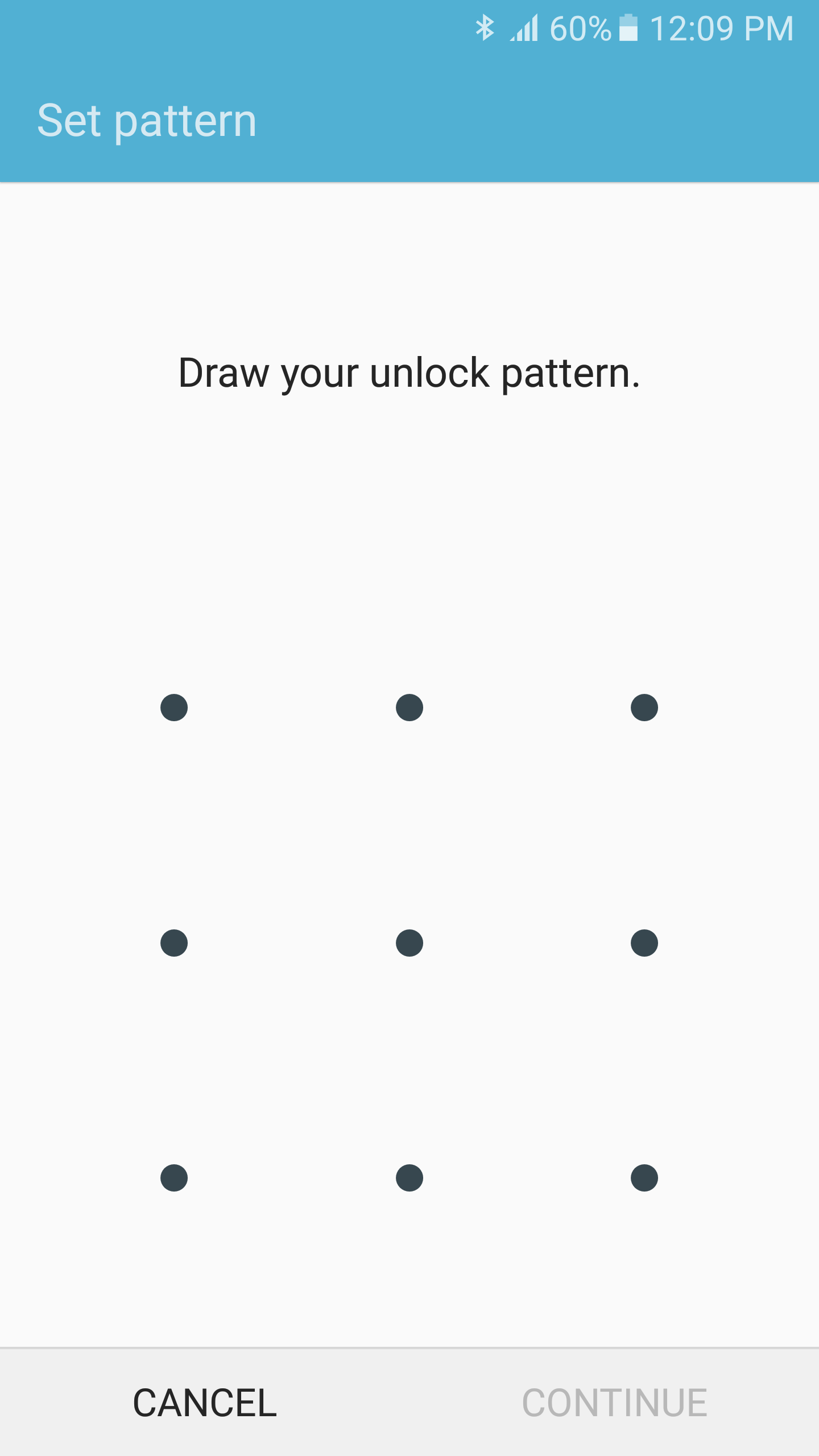Select the center pattern dot
The width and height of the screenshot is (819, 1456).
click(x=409, y=943)
